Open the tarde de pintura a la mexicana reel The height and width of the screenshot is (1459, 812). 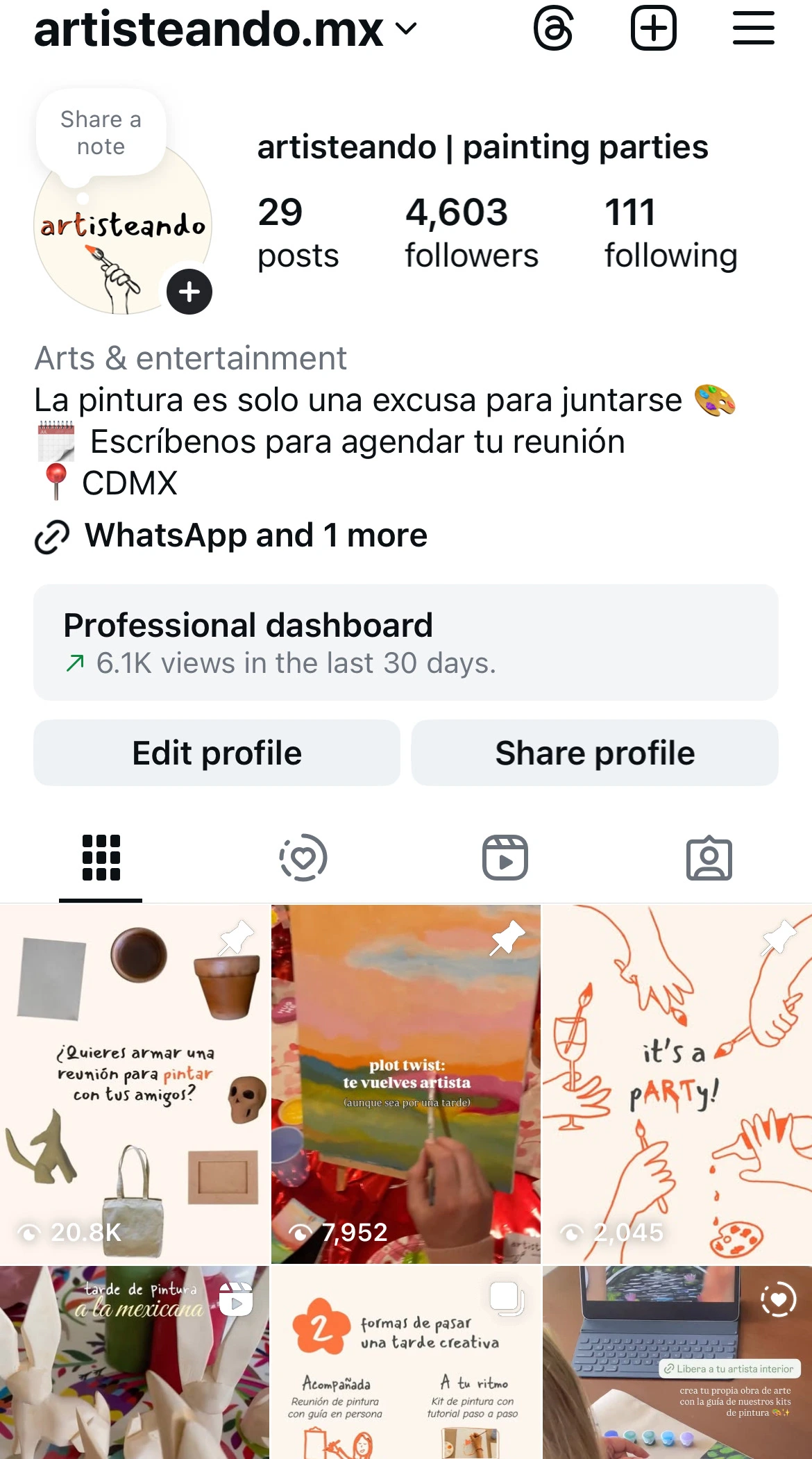click(135, 1362)
